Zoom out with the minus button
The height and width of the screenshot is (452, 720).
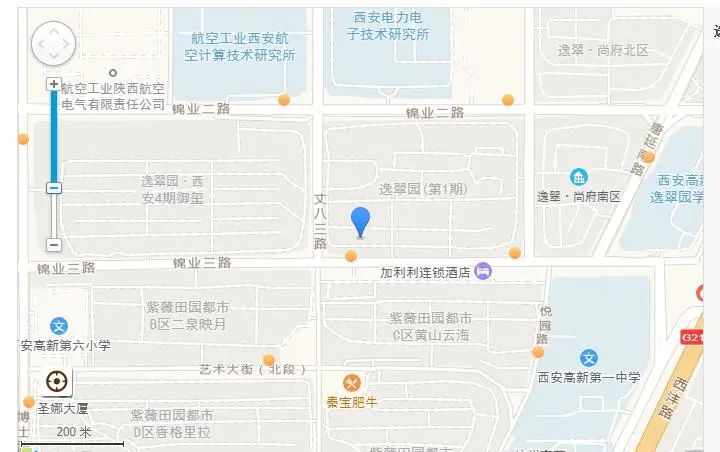coord(54,245)
